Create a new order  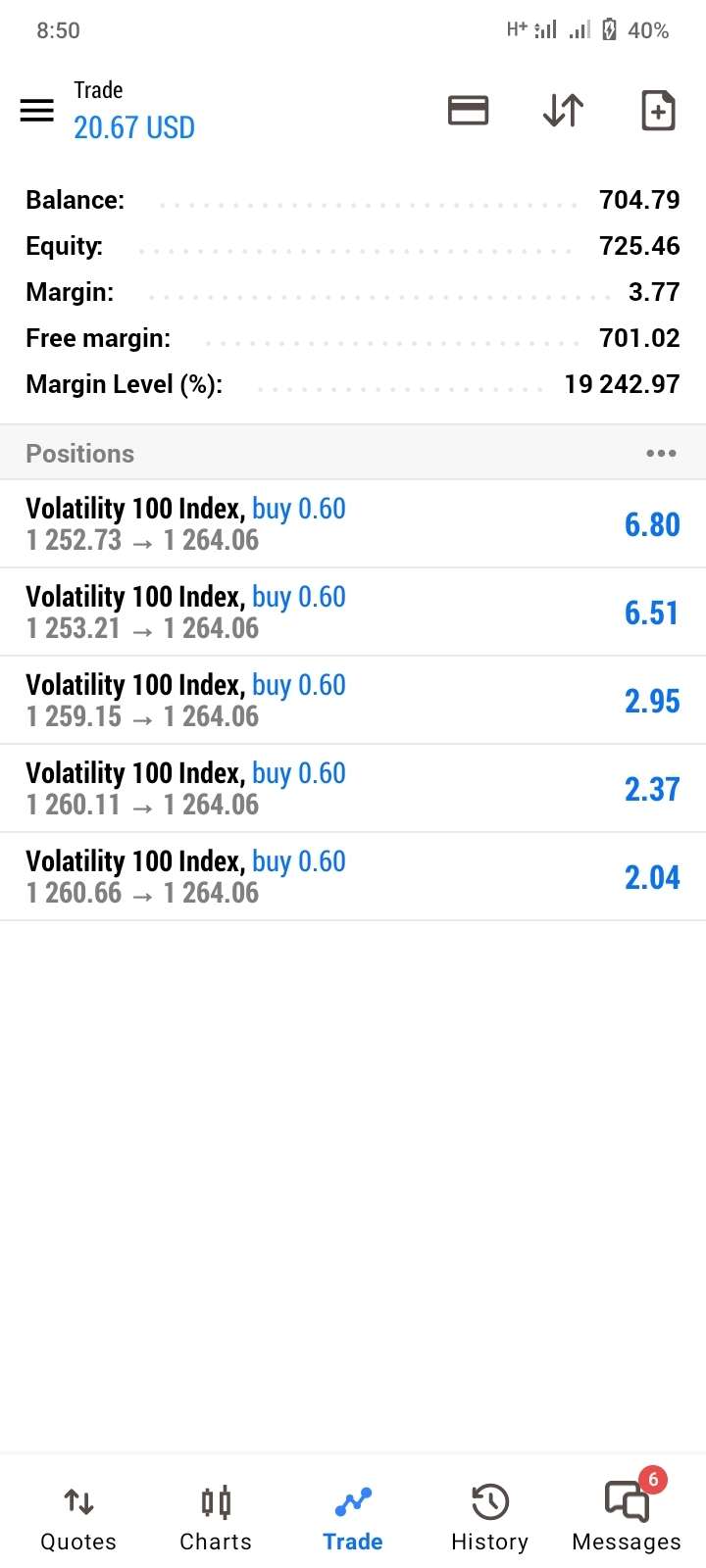[x=658, y=110]
